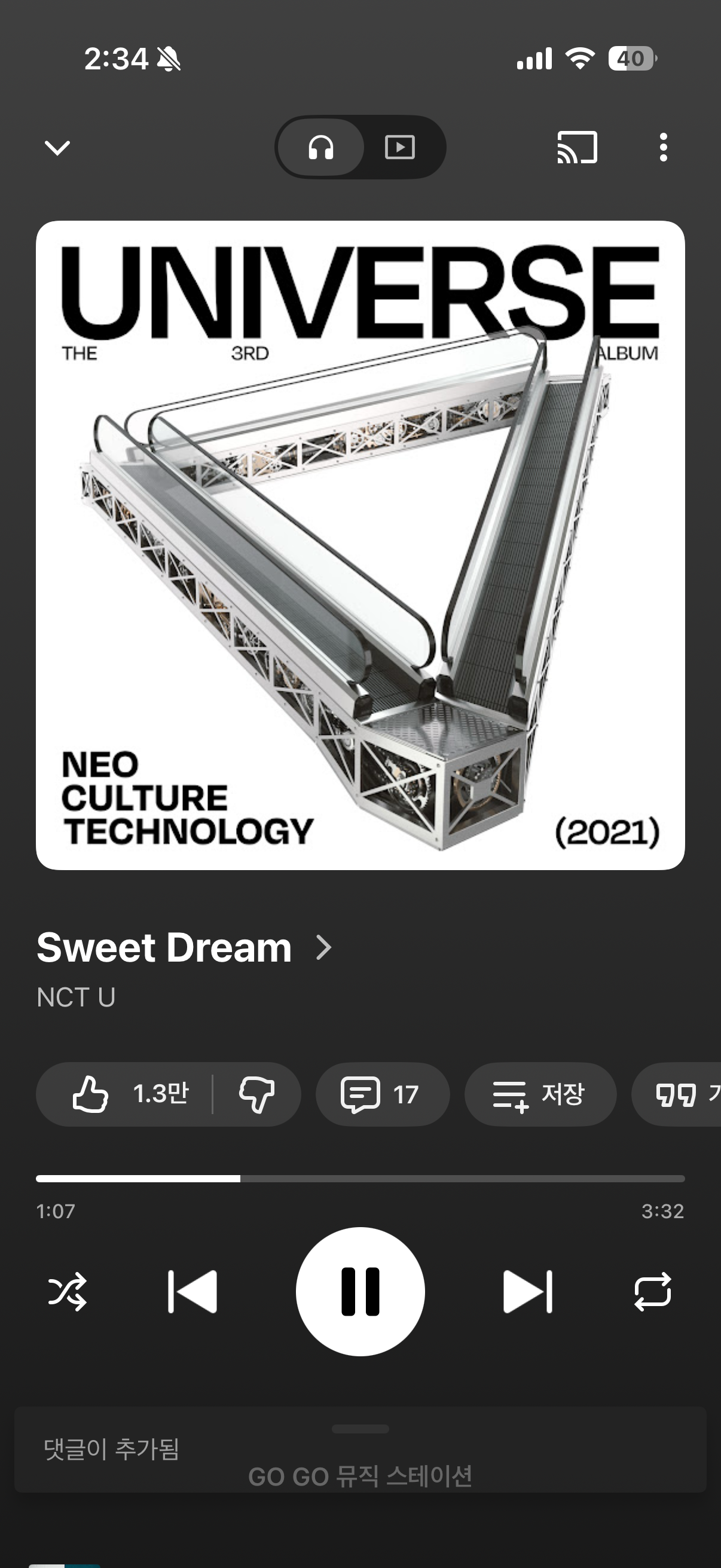Go back to the previous track

pos(194,1292)
